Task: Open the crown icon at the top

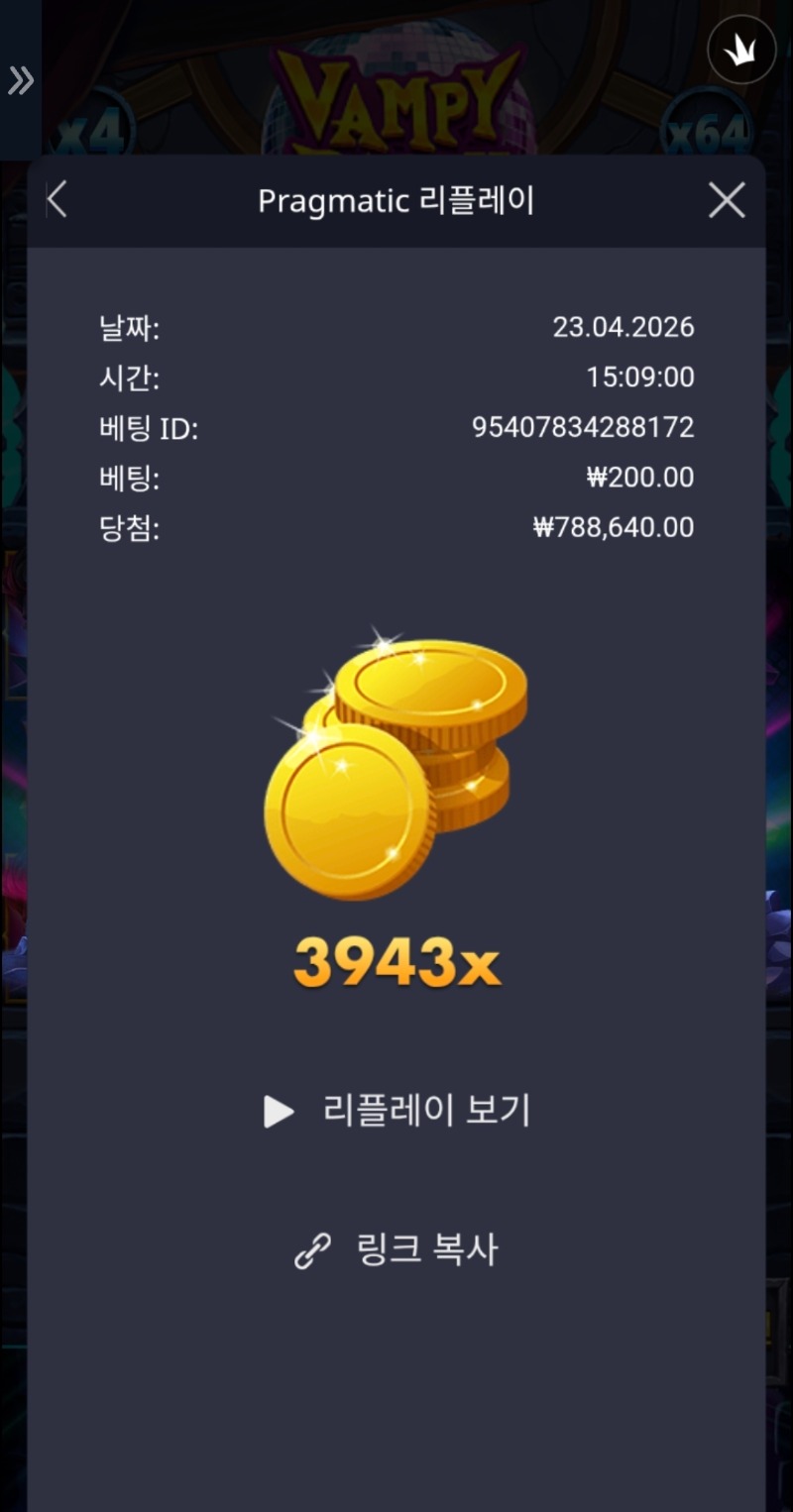Action: [741, 52]
